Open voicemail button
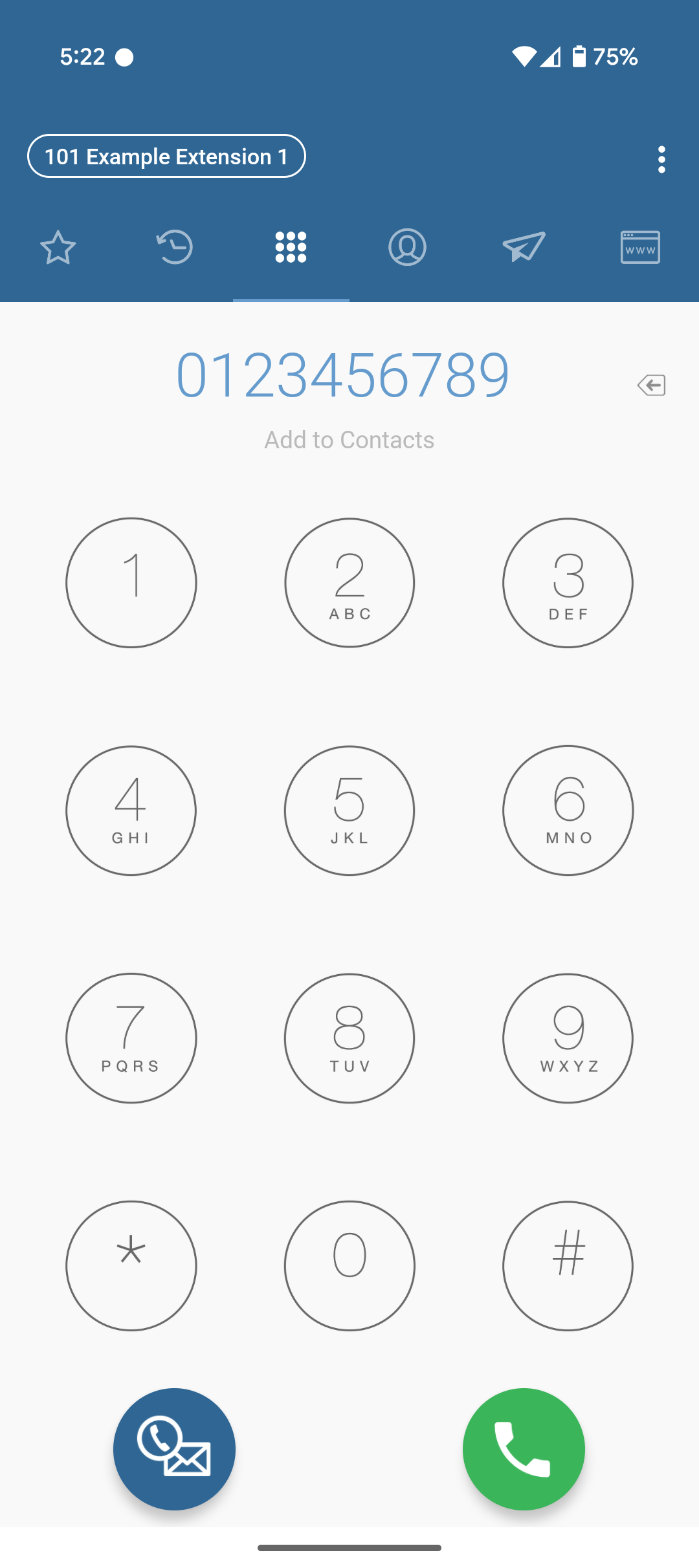 point(174,1449)
